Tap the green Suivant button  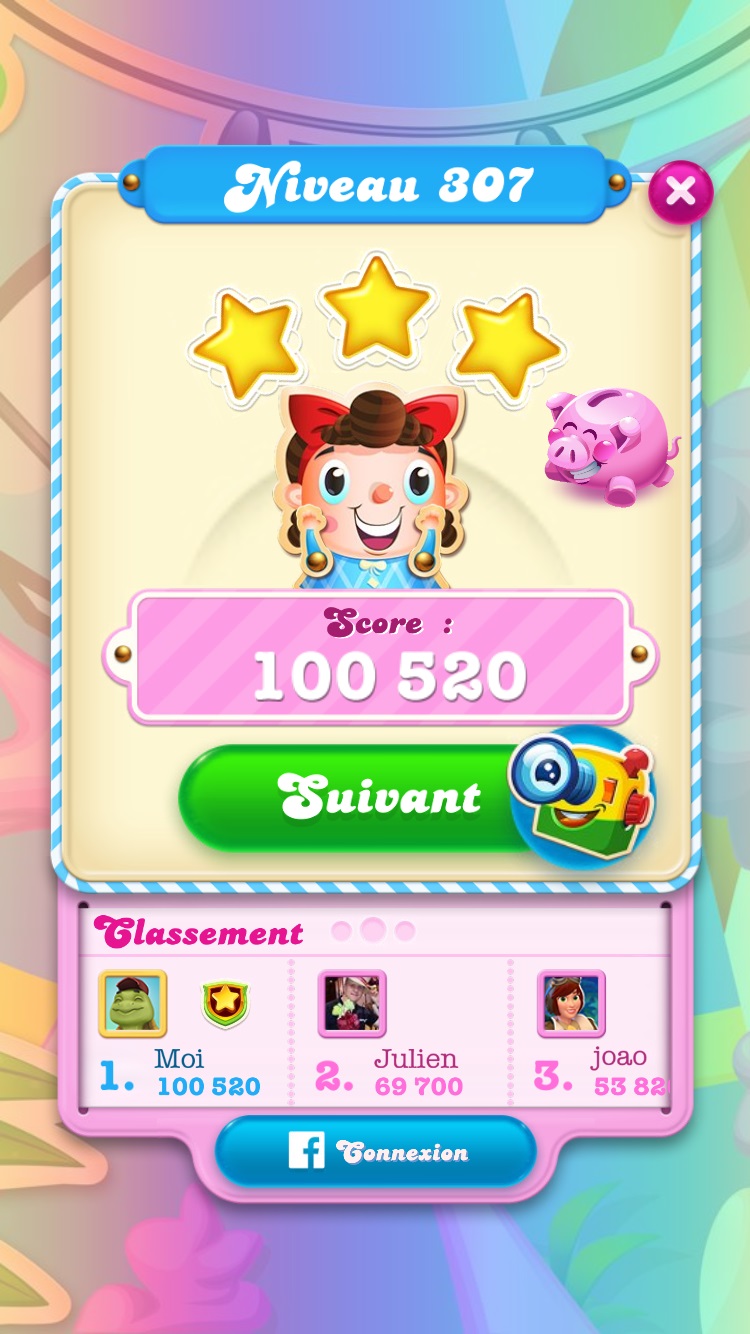(380, 797)
